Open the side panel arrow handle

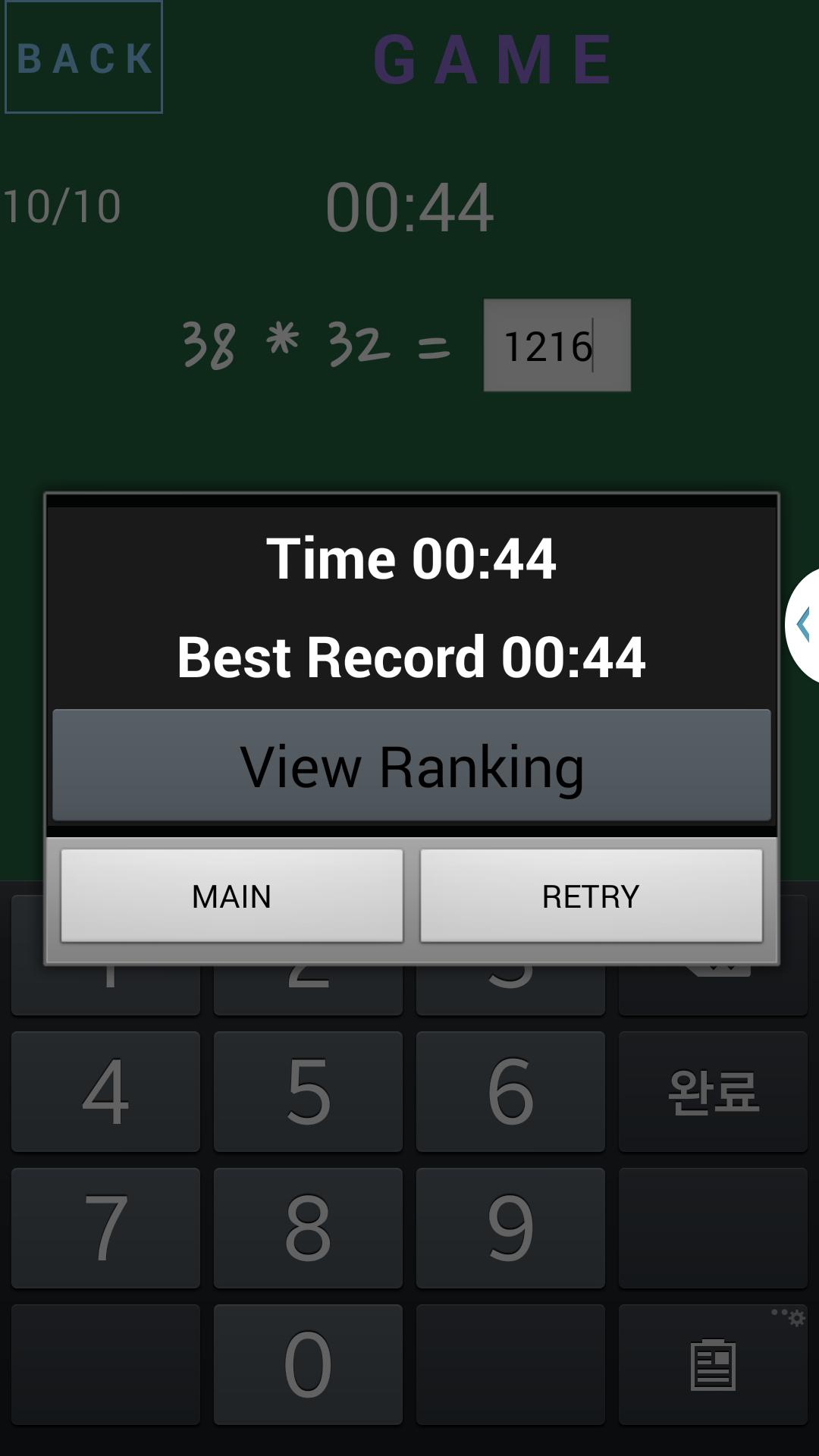(804, 625)
